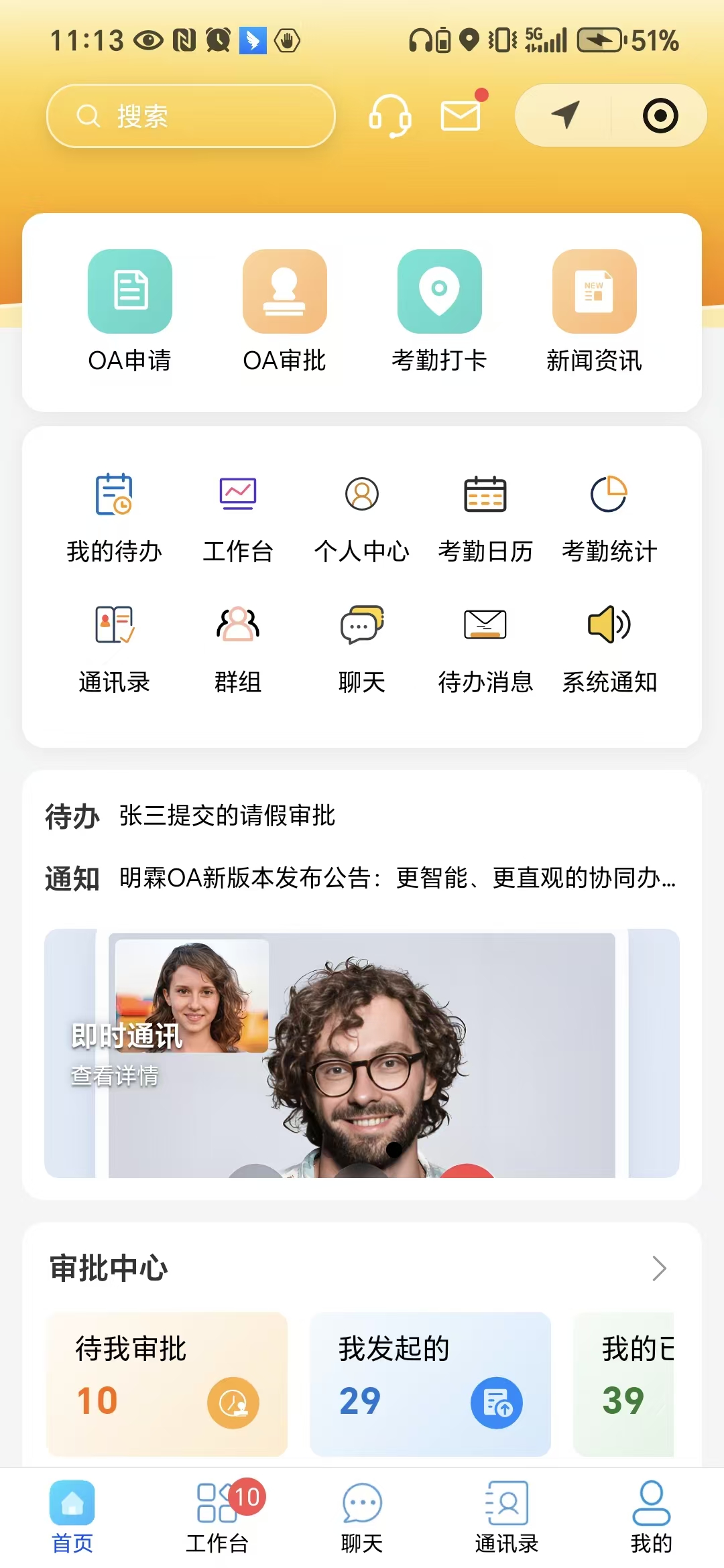Screen dimensions: 724x1568
Task: Open the 我发起的 card
Action: click(430, 1384)
